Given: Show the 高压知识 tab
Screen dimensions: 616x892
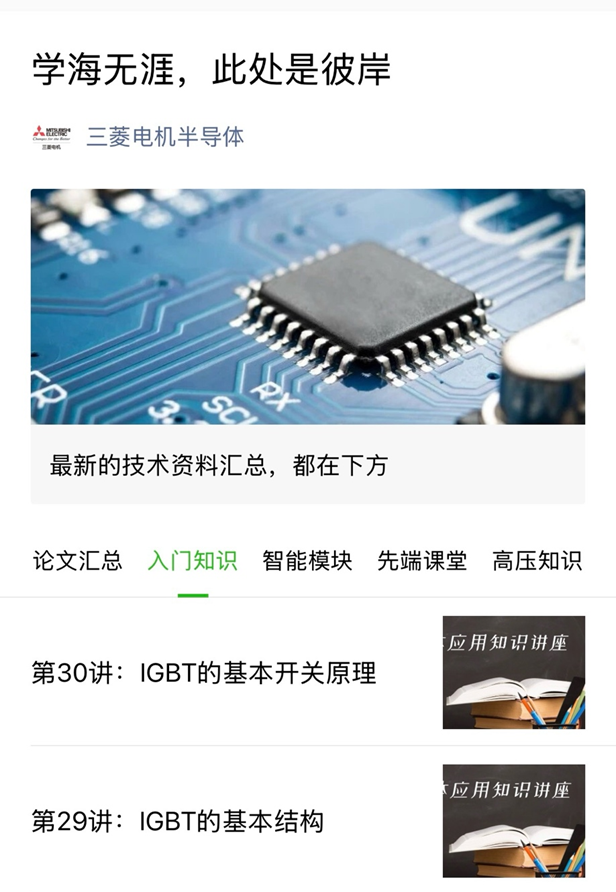Looking at the screenshot, I should 537,560.
